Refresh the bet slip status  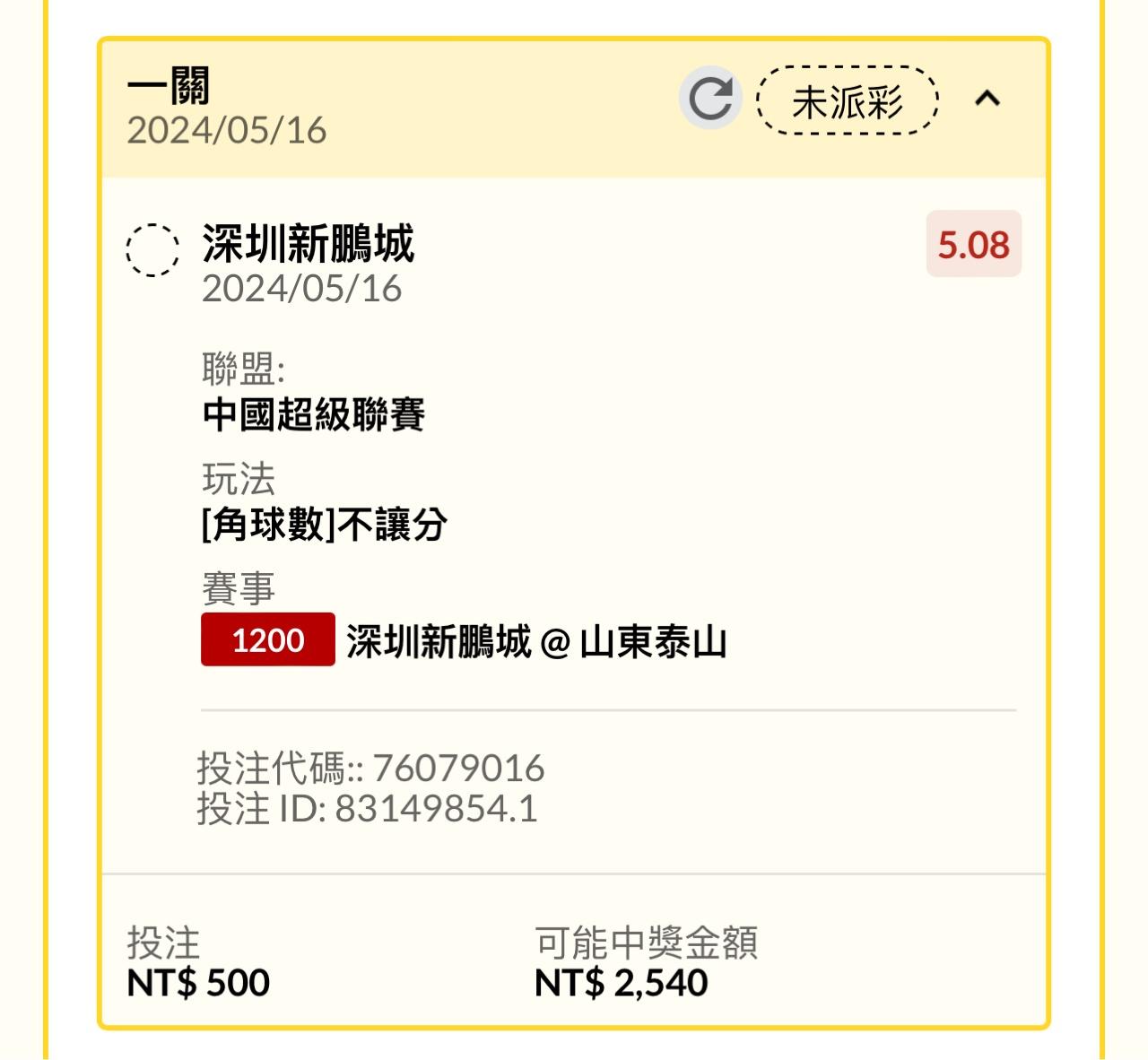(710, 98)
